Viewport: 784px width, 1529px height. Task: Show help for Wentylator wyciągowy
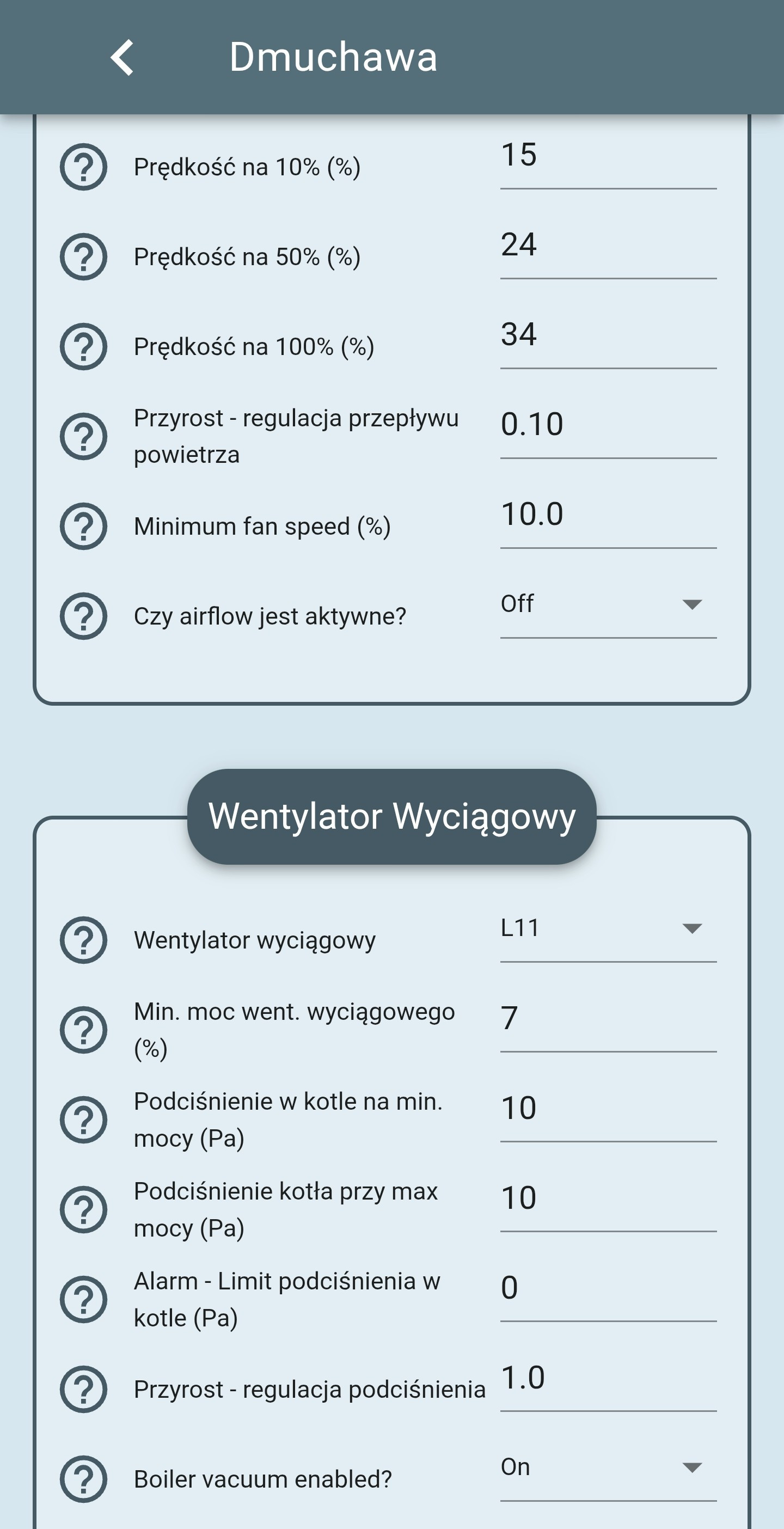coord(84,940)
